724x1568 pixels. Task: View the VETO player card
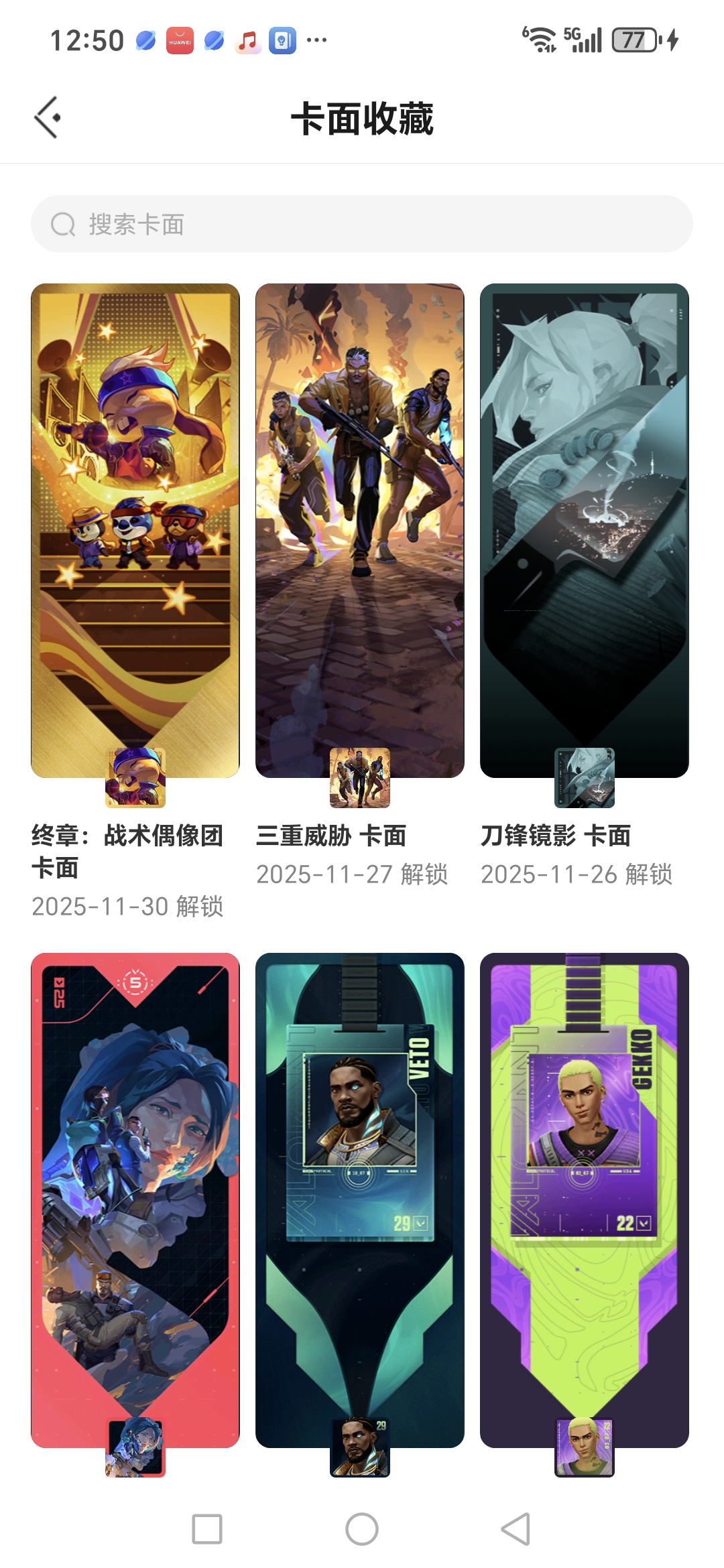360,1199
